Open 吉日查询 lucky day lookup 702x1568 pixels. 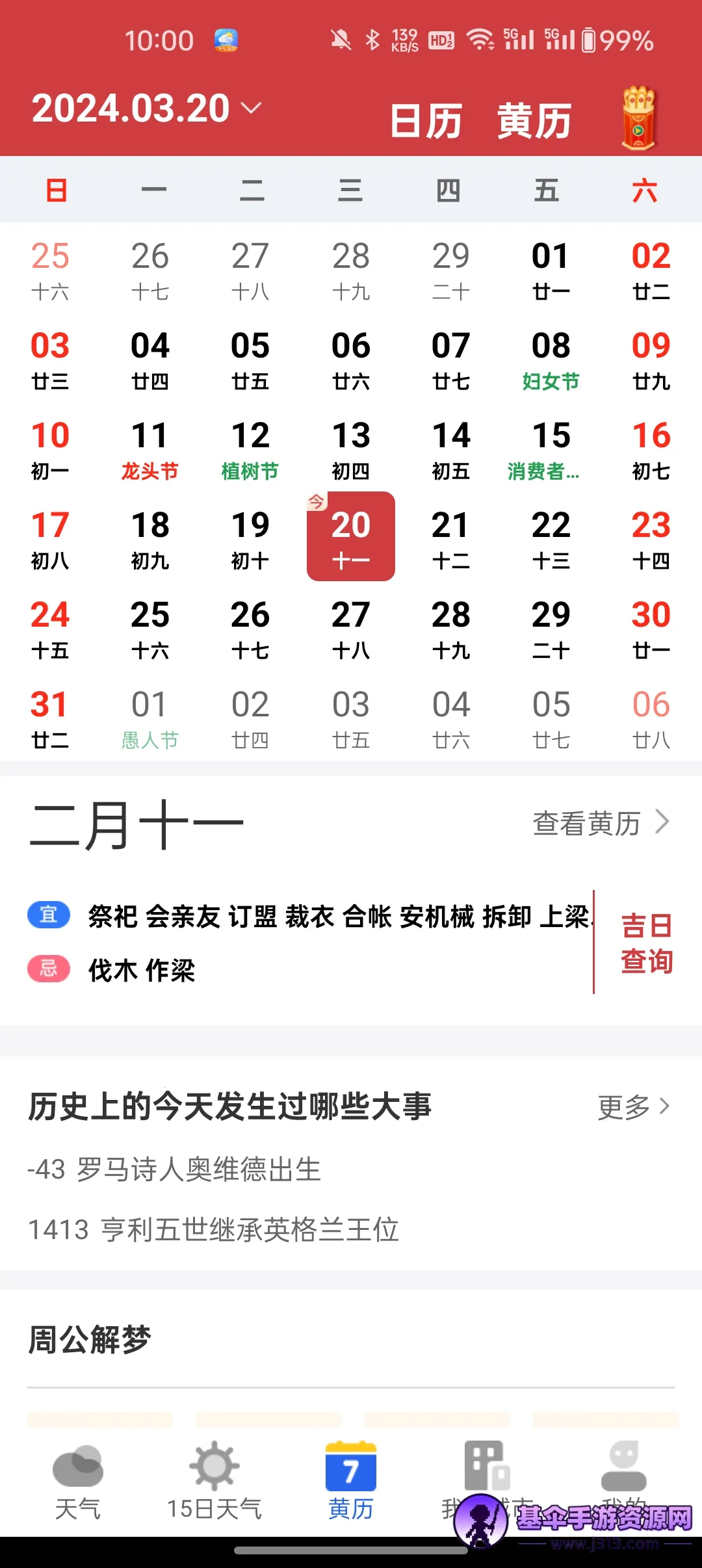coord(646,943)
